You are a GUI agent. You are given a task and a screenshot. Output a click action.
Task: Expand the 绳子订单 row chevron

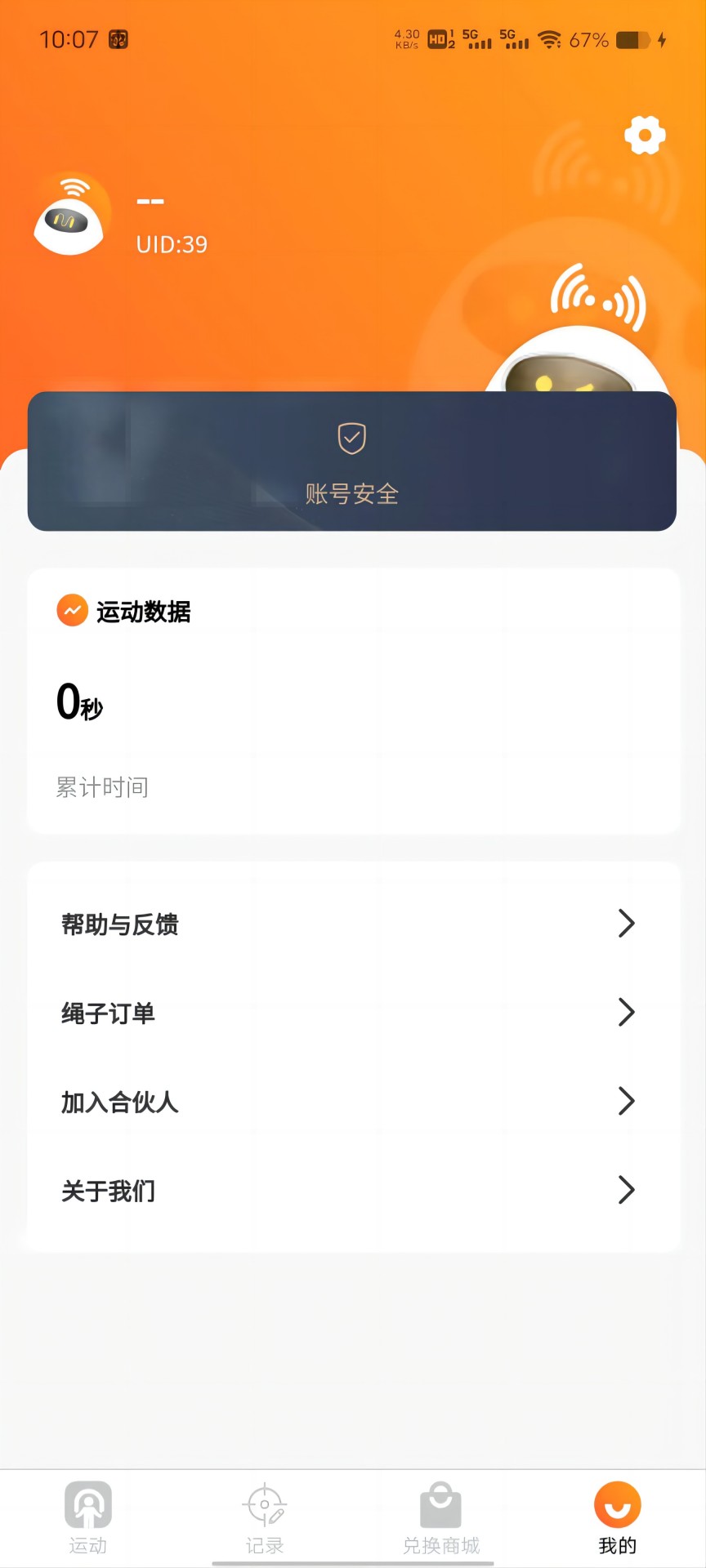626,1013
